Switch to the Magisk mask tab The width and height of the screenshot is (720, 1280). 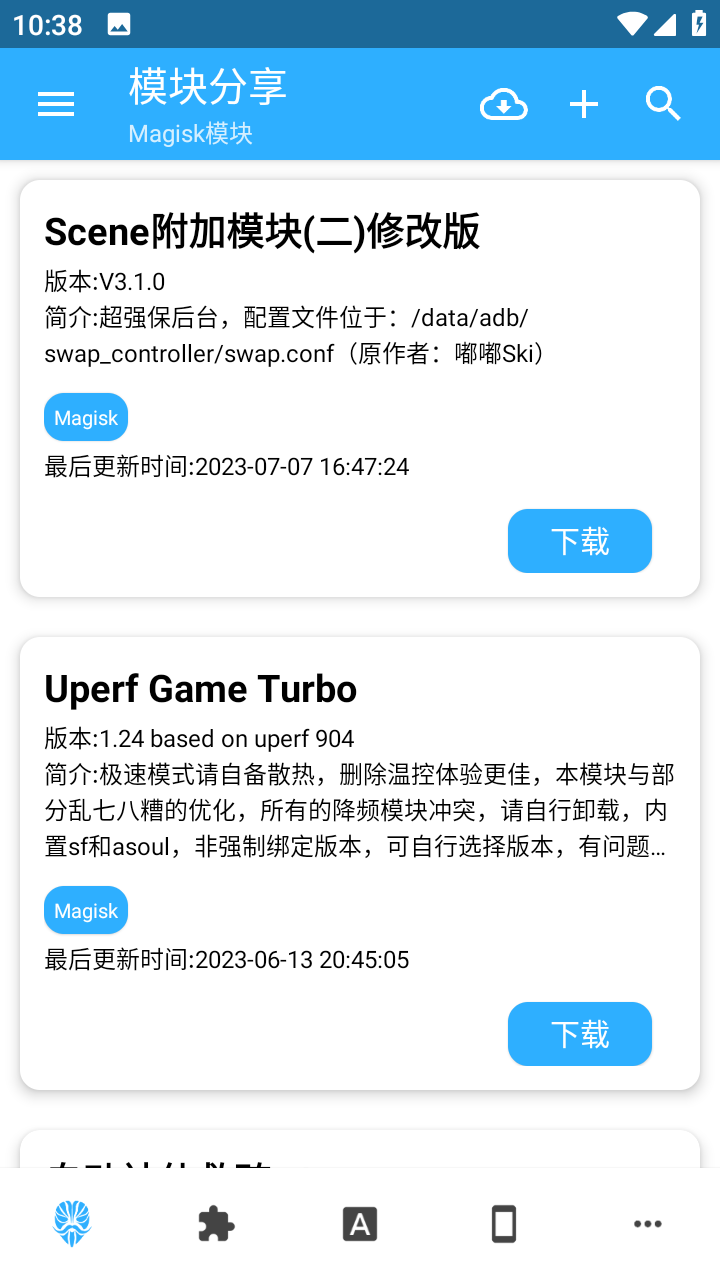[x=72, y=1224]
